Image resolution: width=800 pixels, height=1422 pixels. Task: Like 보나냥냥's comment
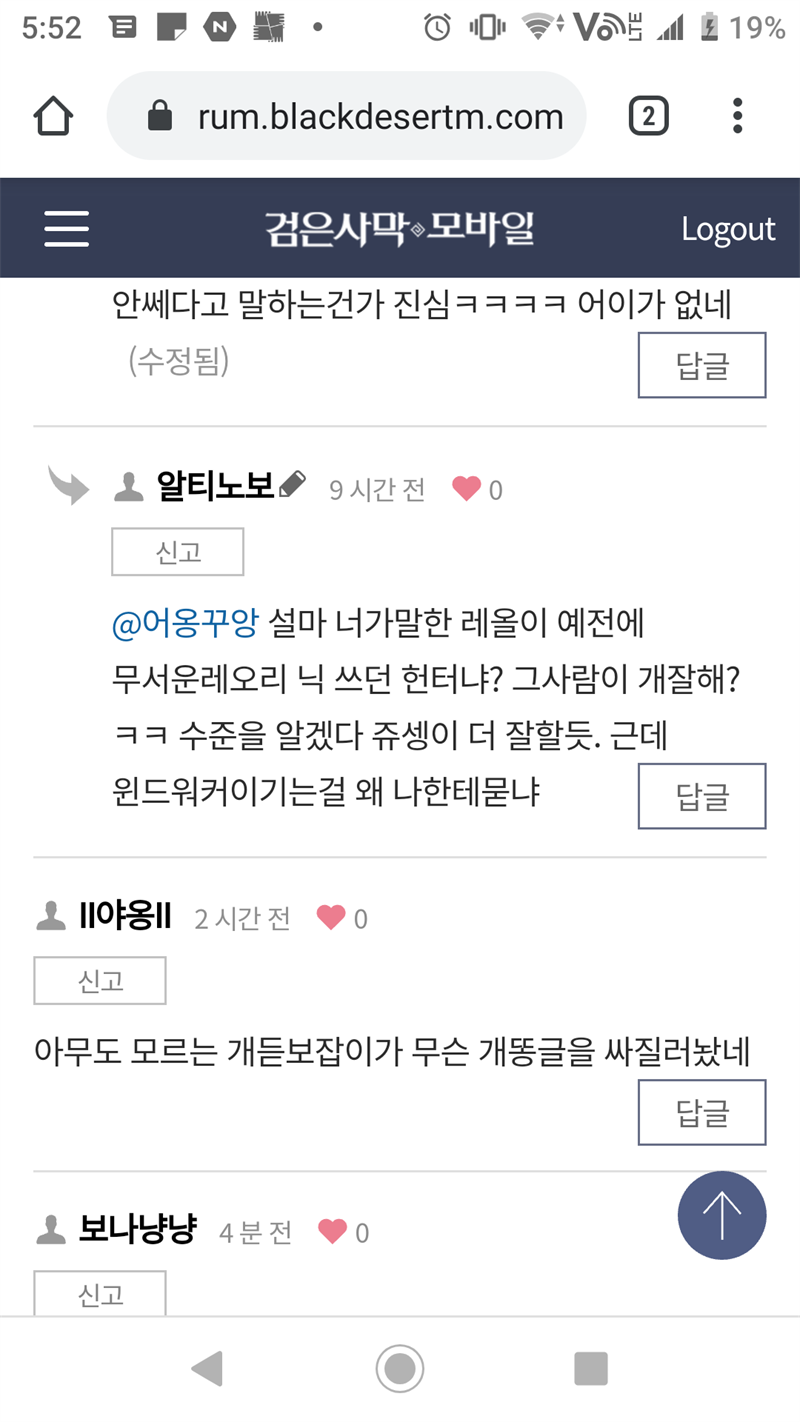pos(333,1232)
